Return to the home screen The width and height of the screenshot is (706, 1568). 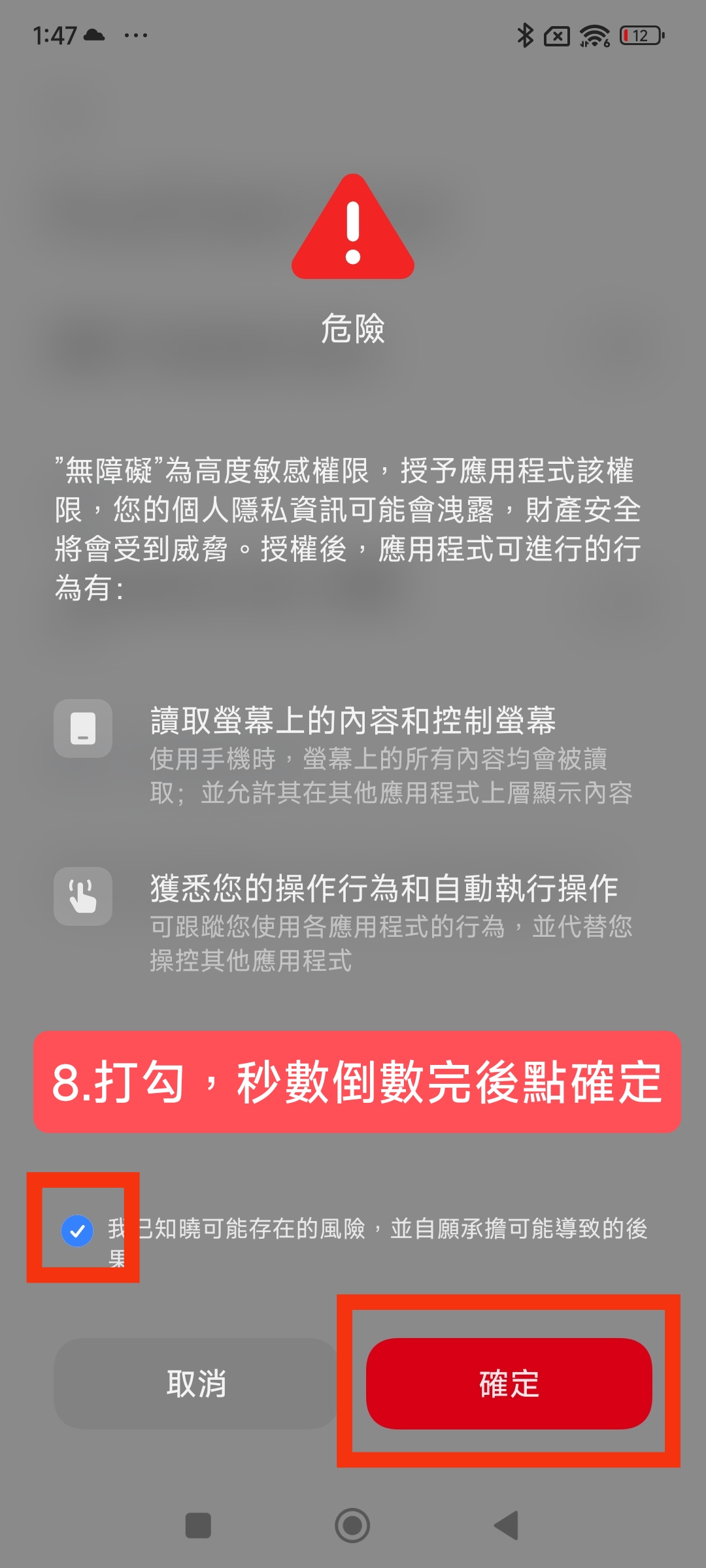pos(352,1526)
